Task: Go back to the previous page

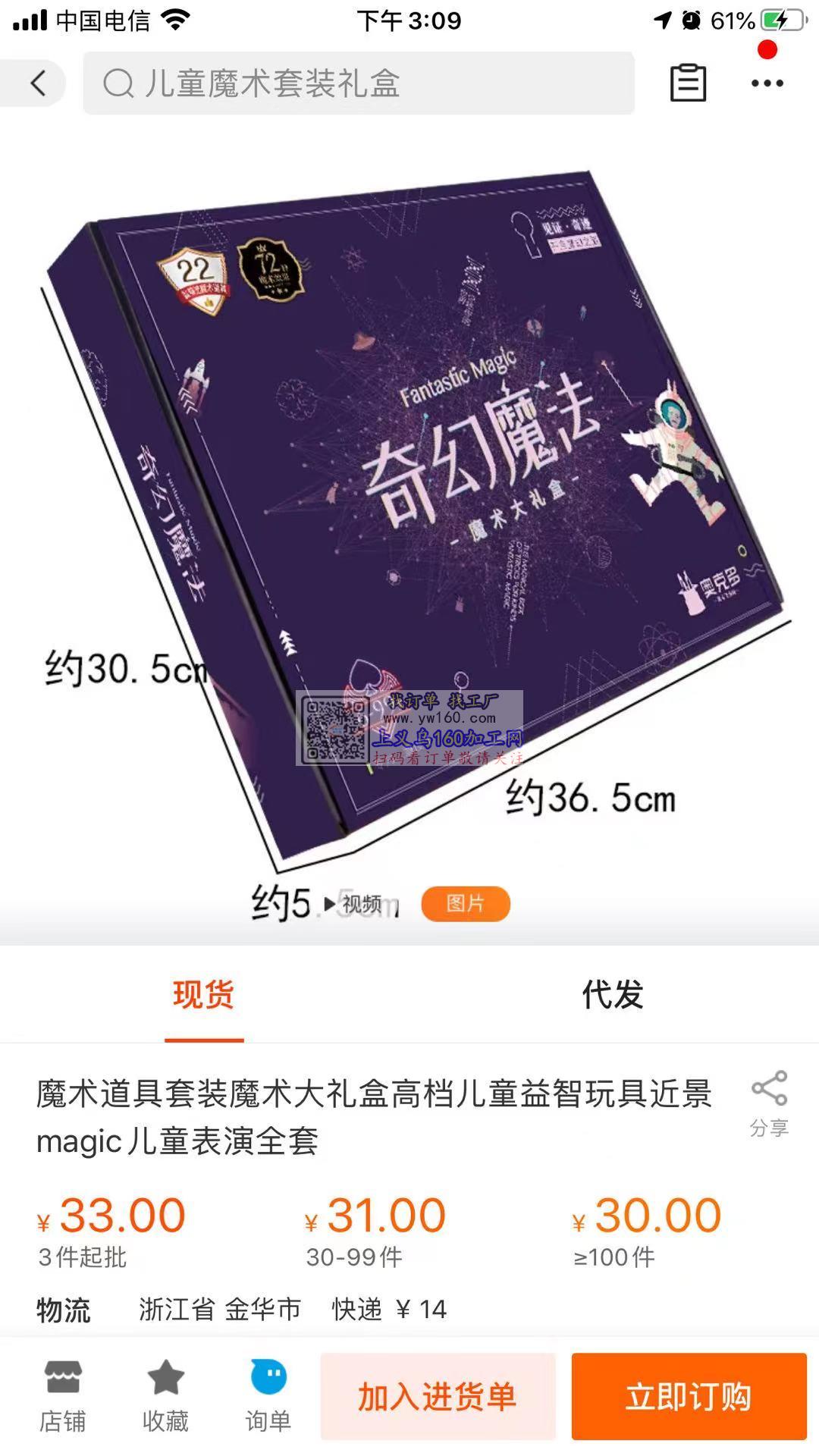Action: [38, 83]
